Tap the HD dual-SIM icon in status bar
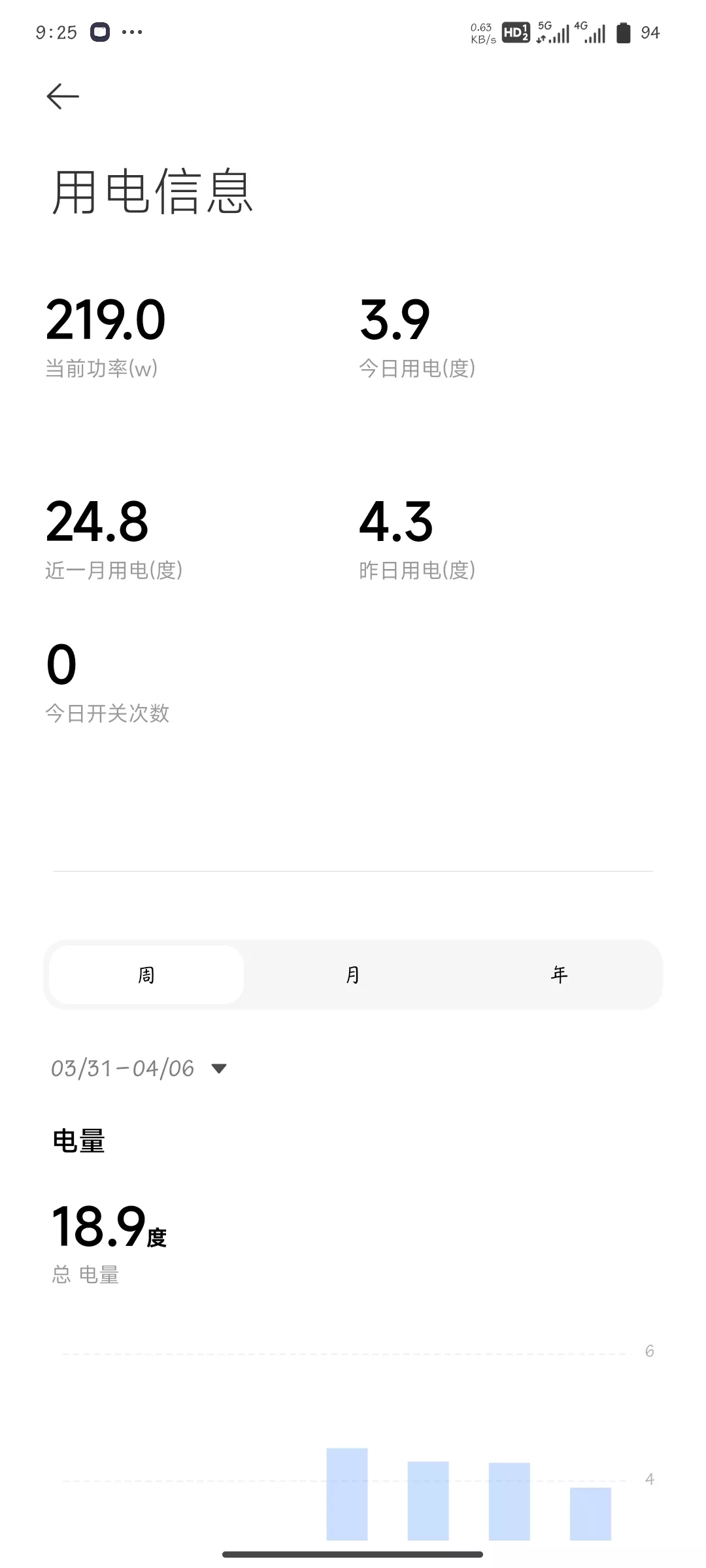The height and width of the screenshot is (1568, 706). coord(516,33)
